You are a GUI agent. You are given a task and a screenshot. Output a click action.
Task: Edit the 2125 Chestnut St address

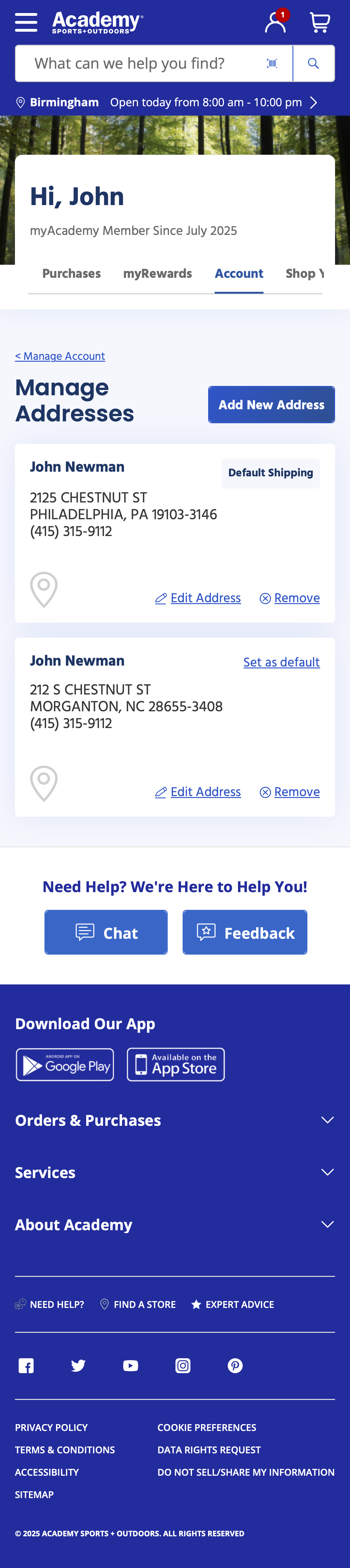click(198, 598)
